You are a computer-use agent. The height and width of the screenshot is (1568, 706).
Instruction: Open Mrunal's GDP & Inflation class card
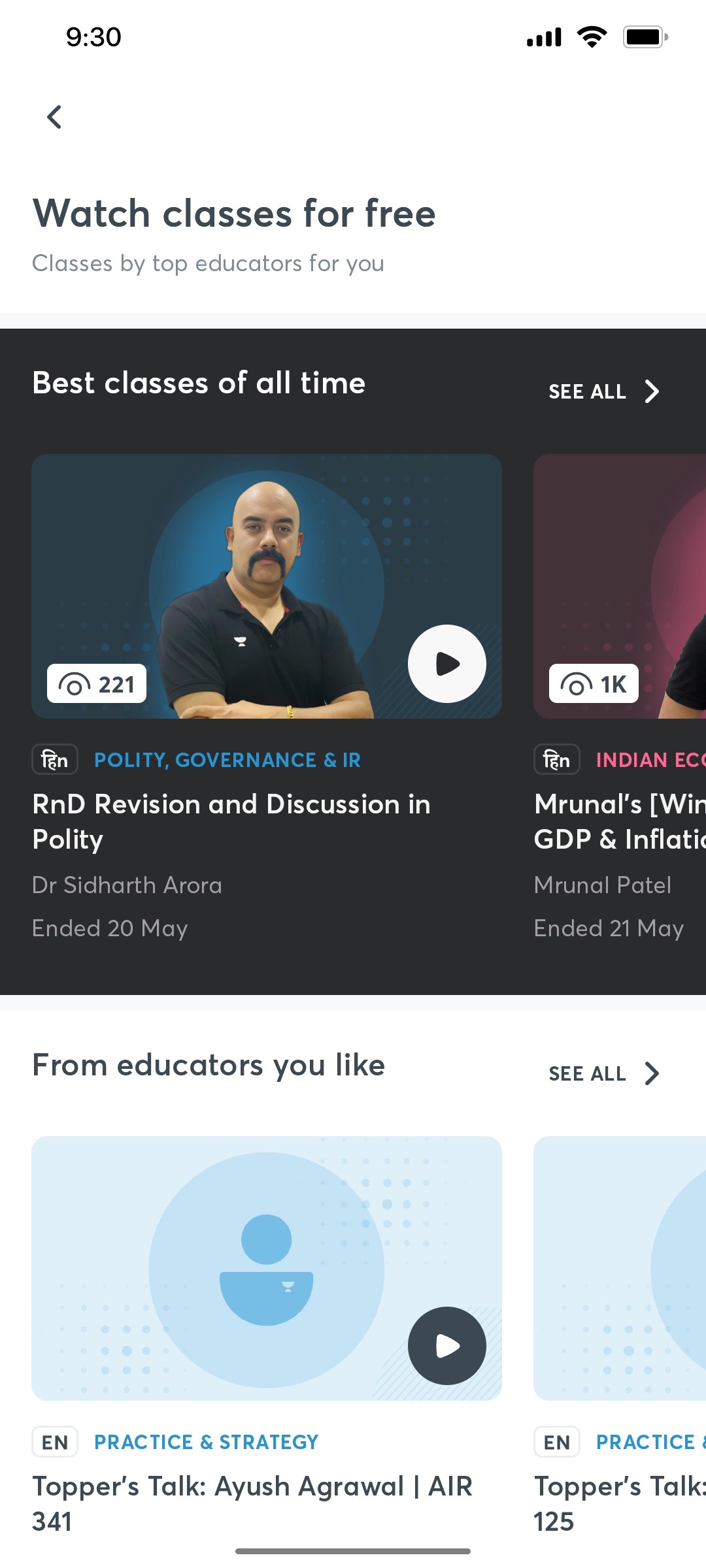point(618,821)
